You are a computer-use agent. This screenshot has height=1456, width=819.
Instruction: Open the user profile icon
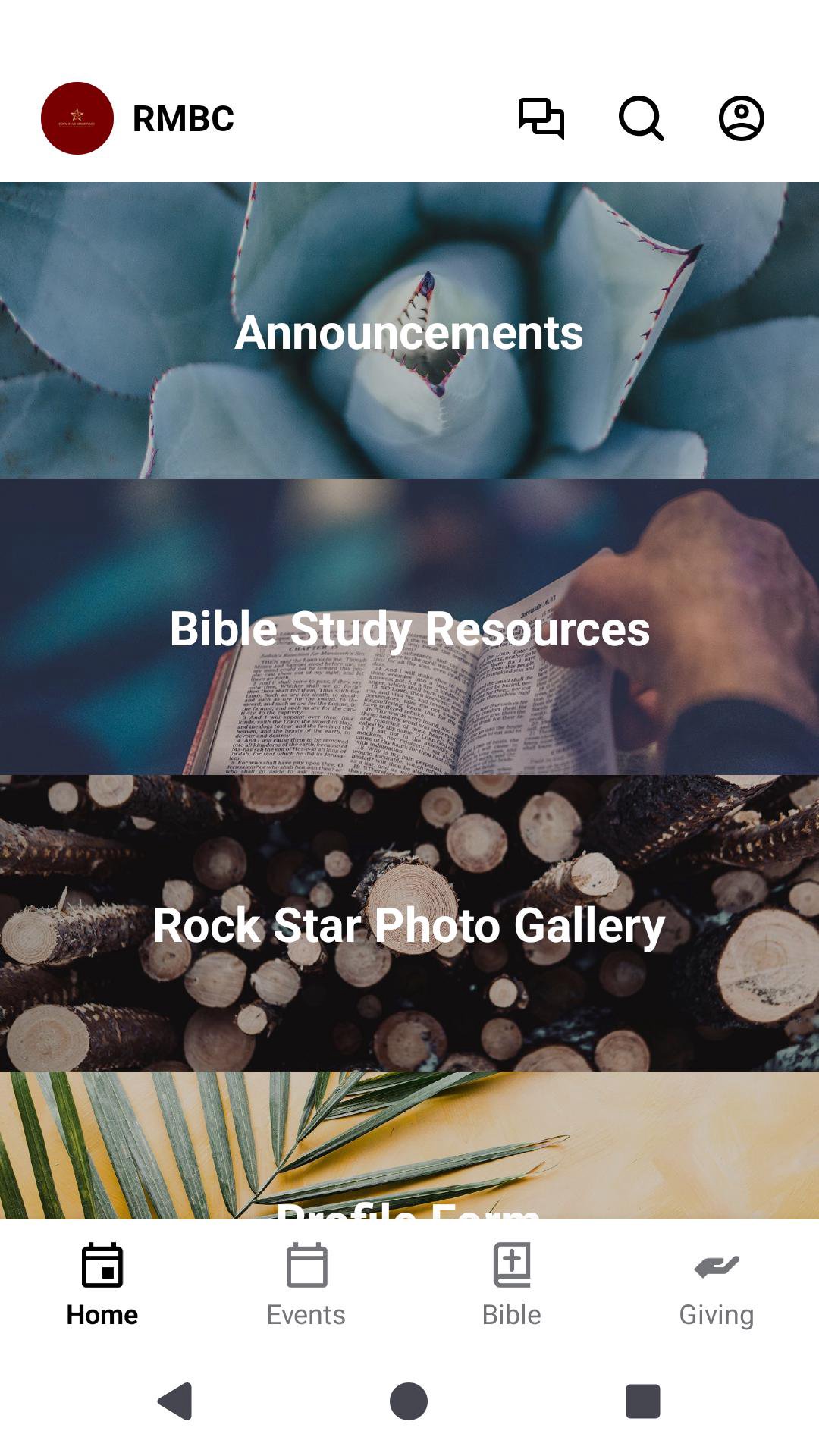(741, 118)
